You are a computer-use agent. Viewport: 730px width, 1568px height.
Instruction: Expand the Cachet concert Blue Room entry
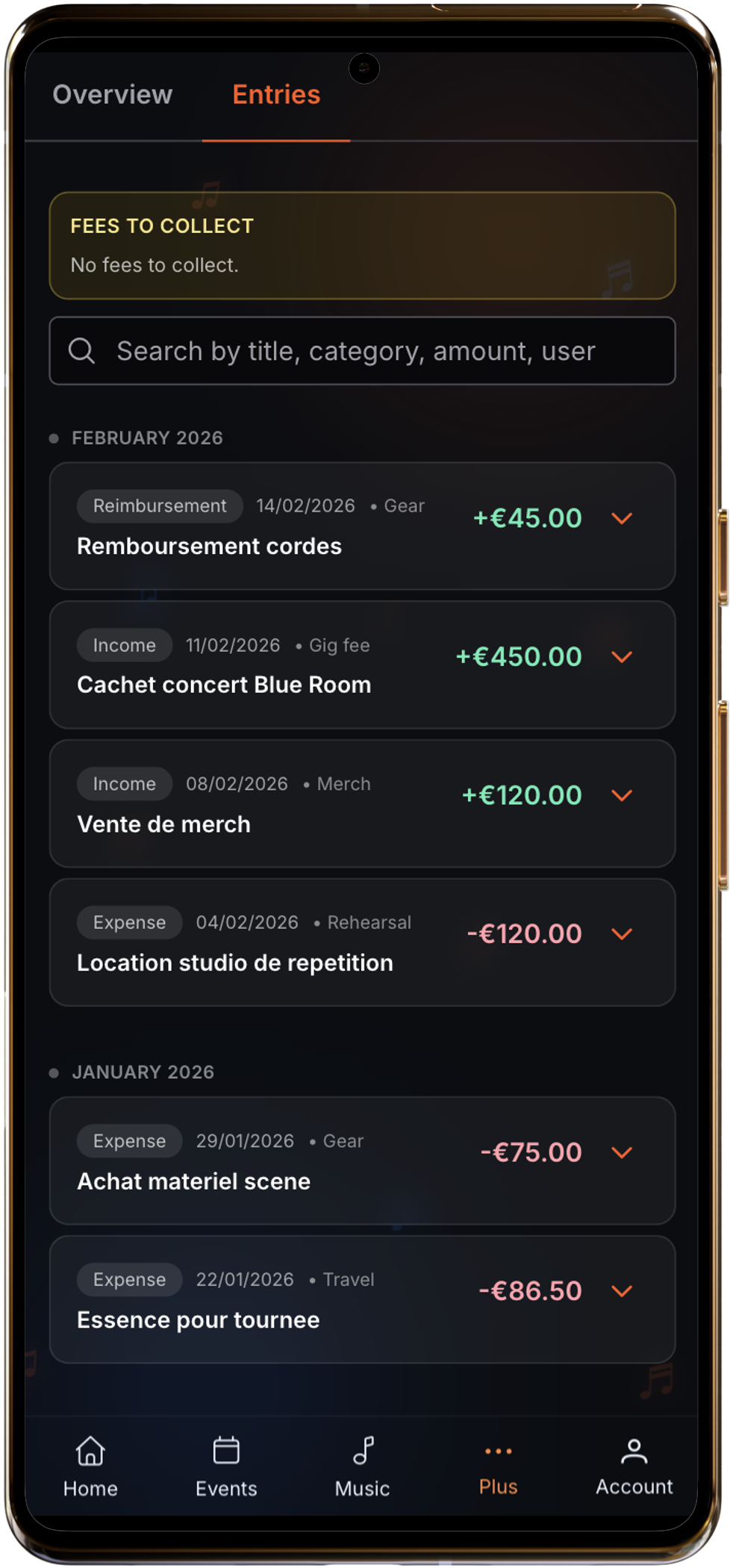[622, 657]
